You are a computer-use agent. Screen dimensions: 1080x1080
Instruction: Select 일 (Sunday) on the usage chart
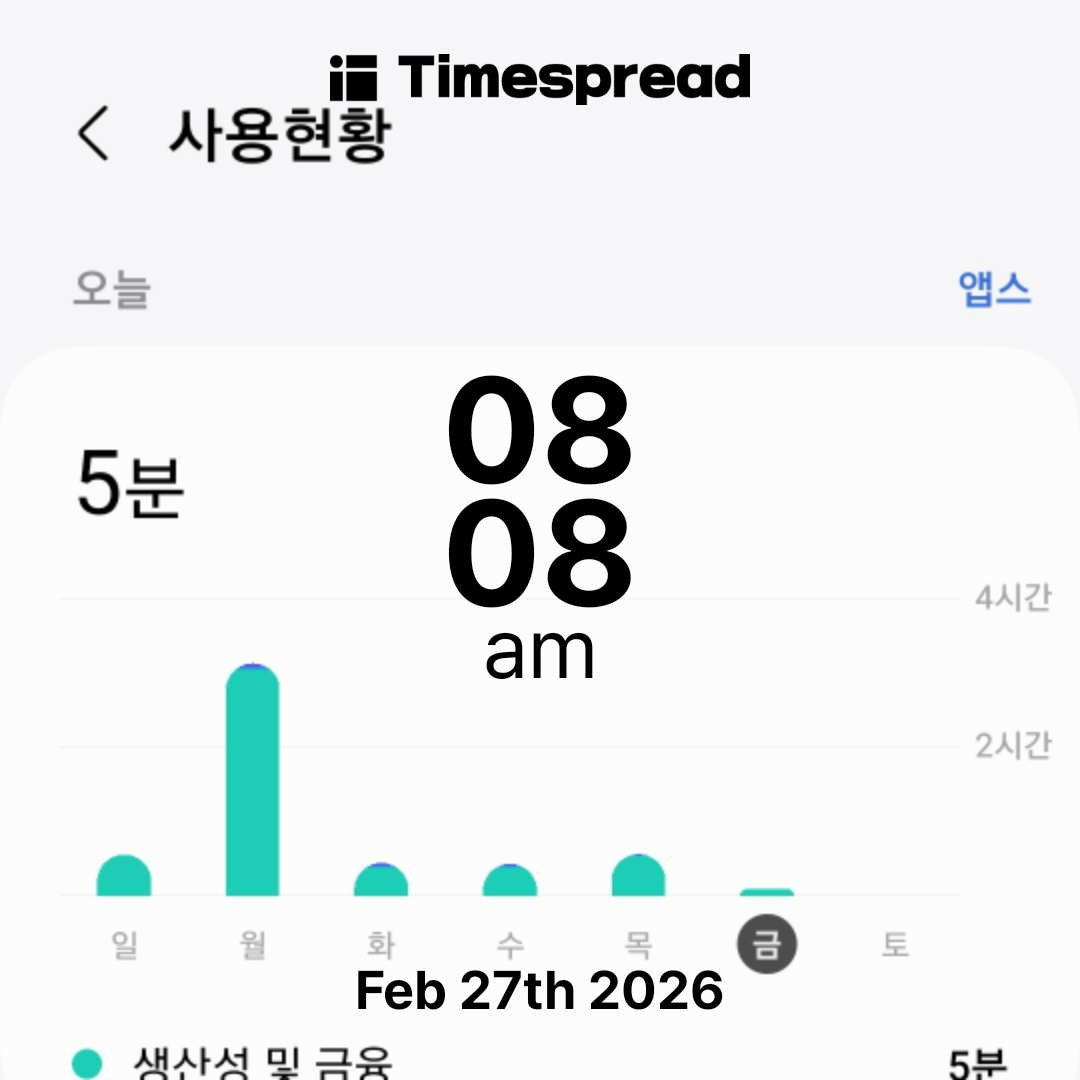[125, 944]
